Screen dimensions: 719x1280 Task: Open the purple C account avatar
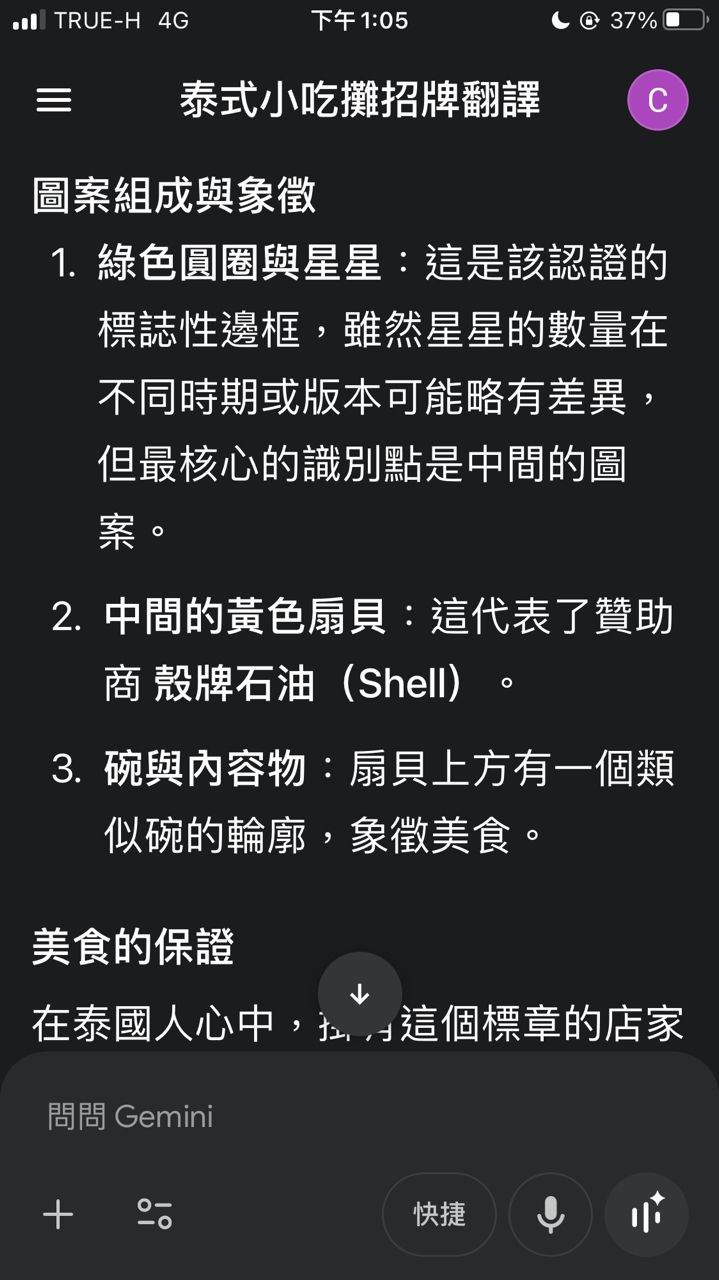[657, 100]
